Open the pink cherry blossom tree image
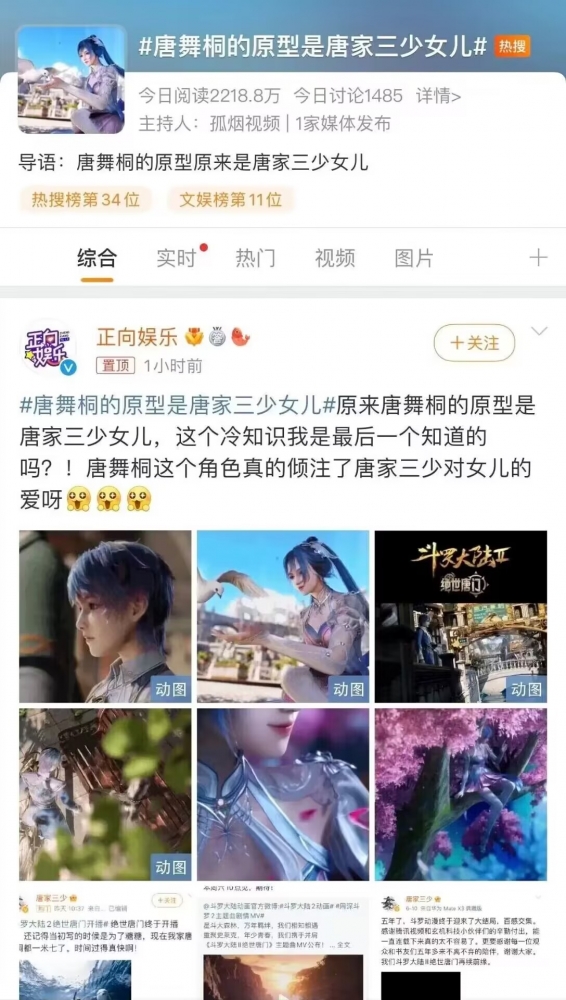The width and height of the screenshot is (566, 1000). click(x=461, y=794)
